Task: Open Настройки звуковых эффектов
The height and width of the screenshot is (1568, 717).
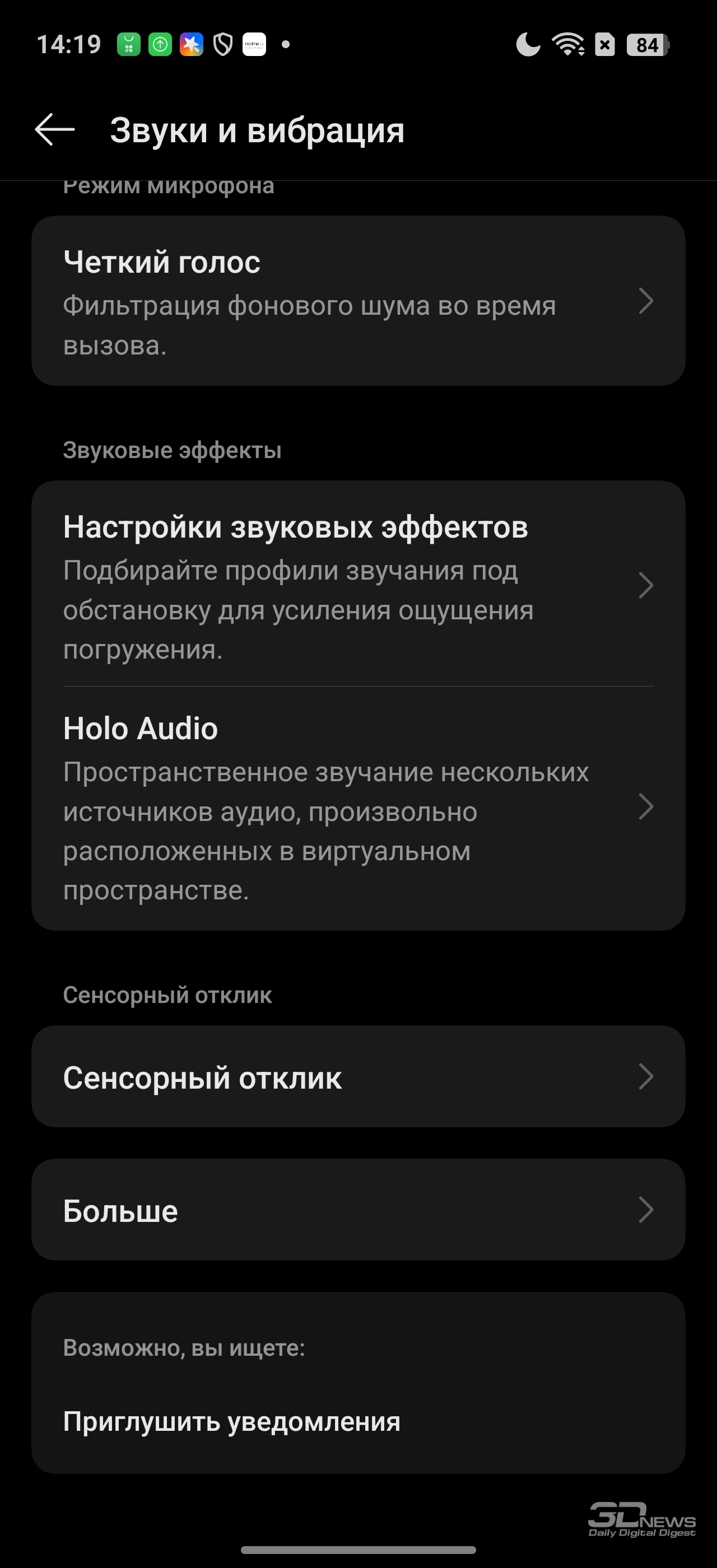Action: 358,584
